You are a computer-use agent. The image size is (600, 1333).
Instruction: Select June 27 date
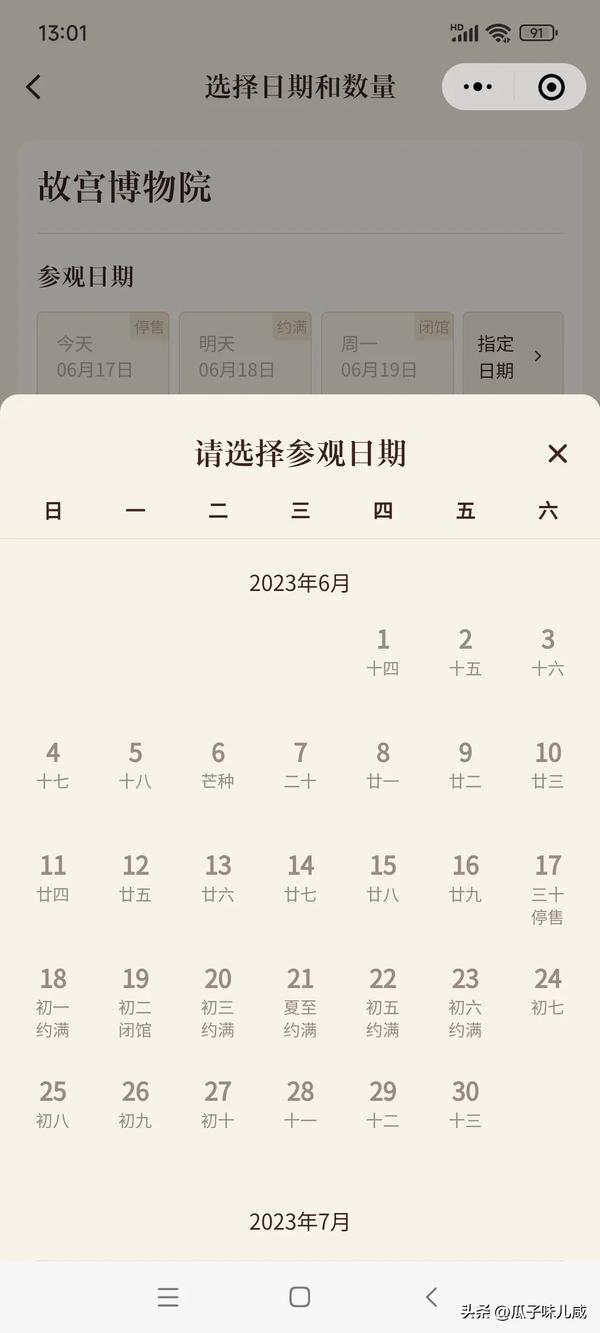tap(218, 1103)
